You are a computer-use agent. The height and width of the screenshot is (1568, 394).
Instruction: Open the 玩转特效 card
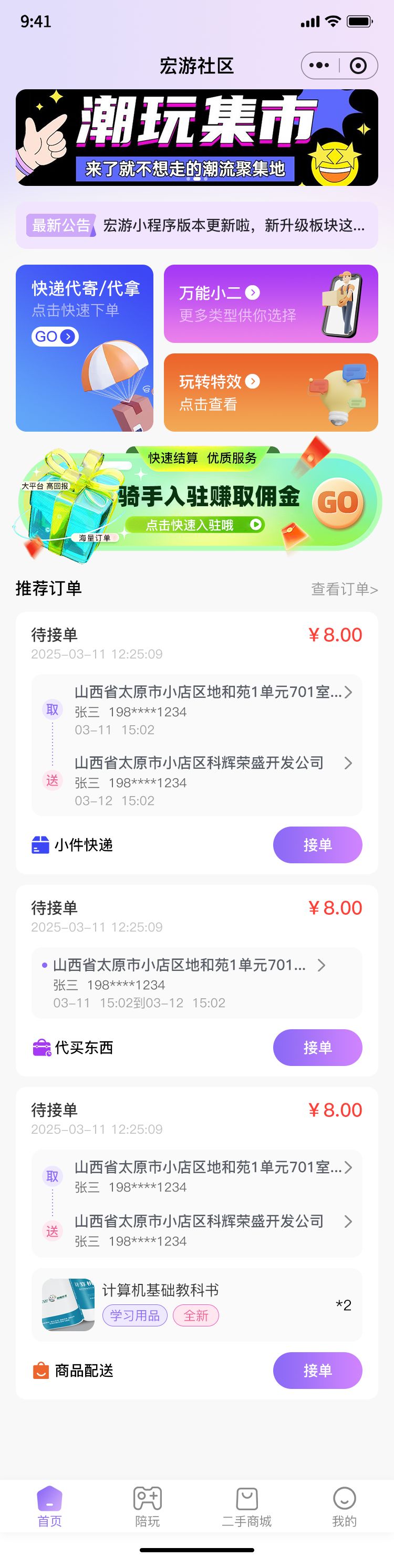pos(271,392)
